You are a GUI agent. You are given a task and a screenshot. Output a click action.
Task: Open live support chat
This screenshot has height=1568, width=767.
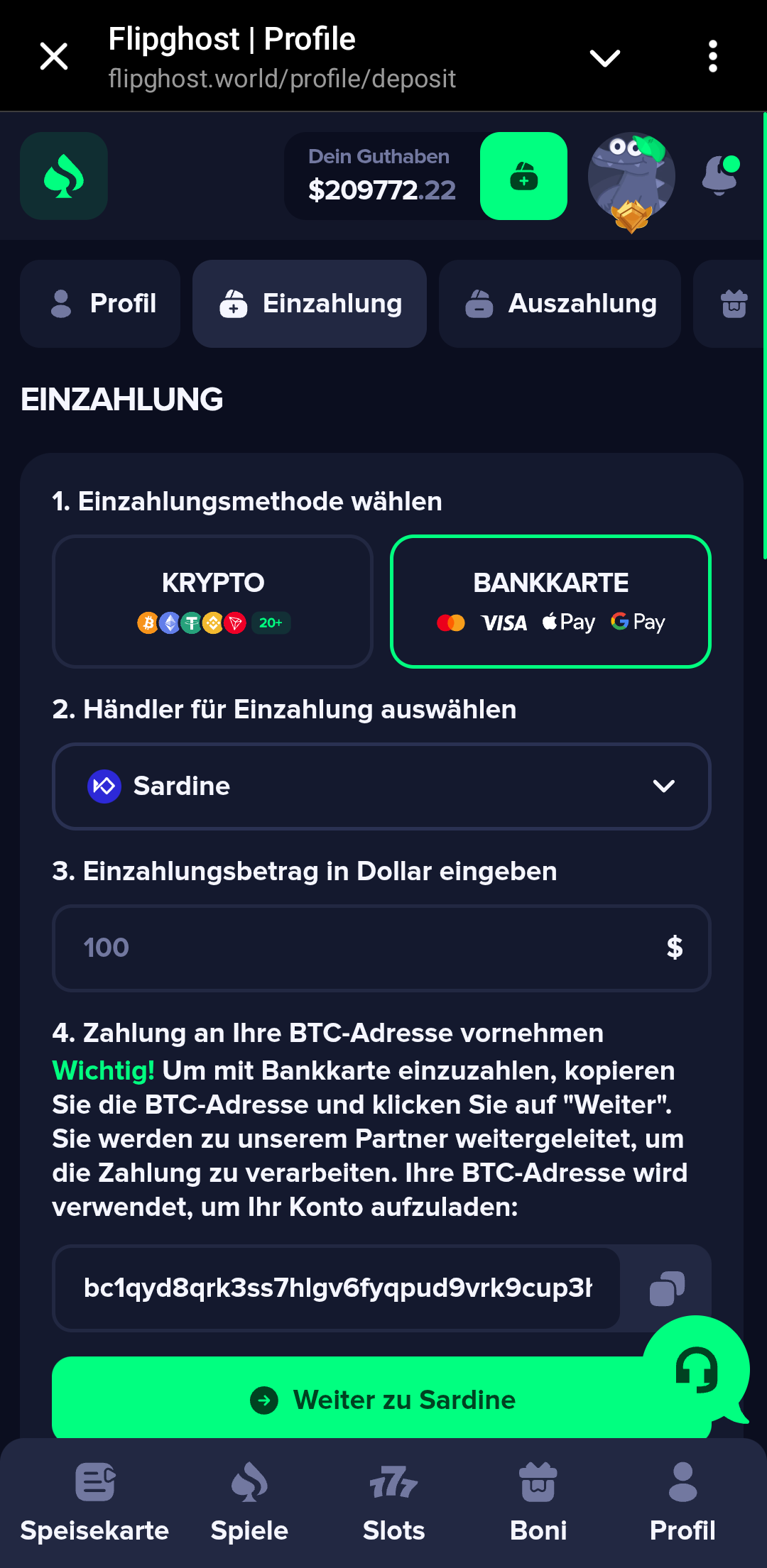(x=696, y=1370)
